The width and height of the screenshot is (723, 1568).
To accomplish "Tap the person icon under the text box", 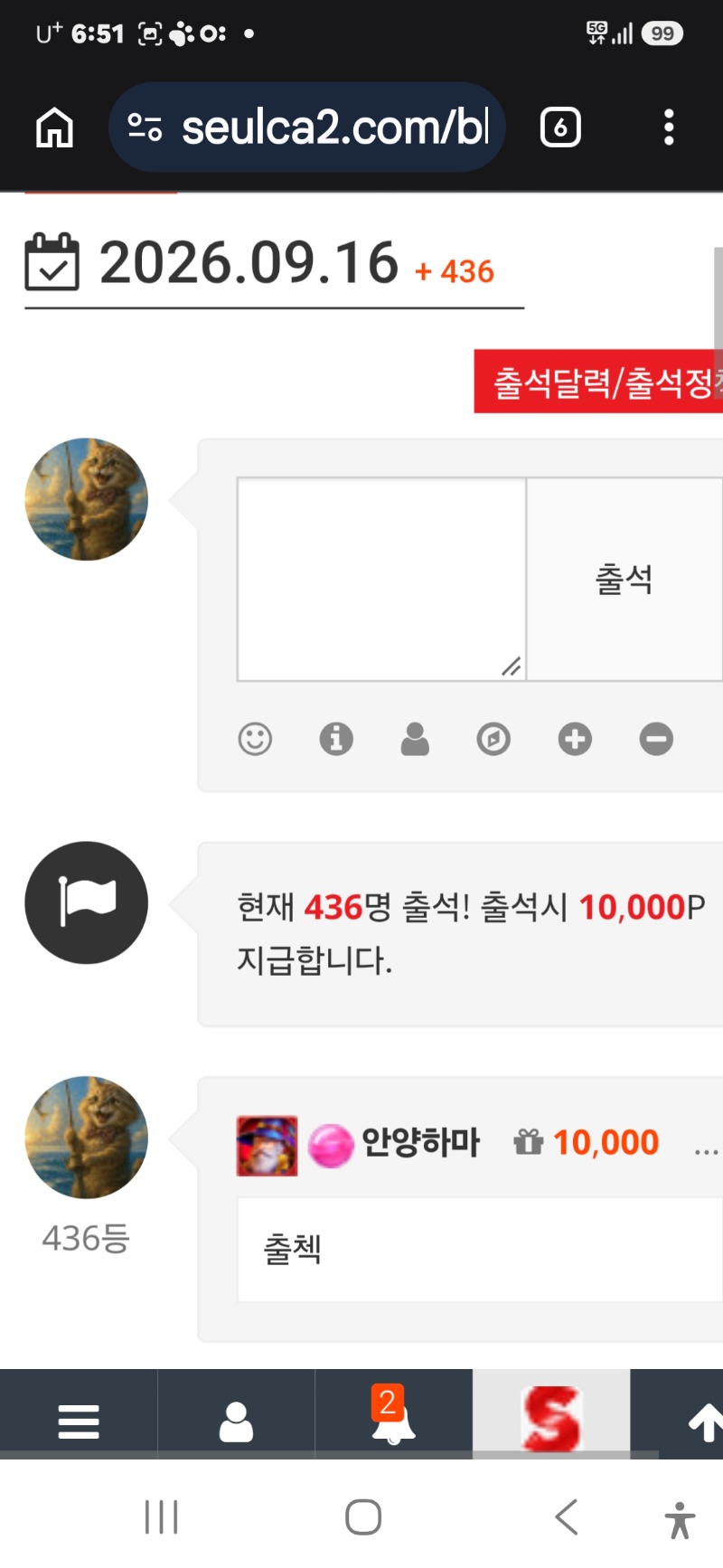I will coord(415,739).
